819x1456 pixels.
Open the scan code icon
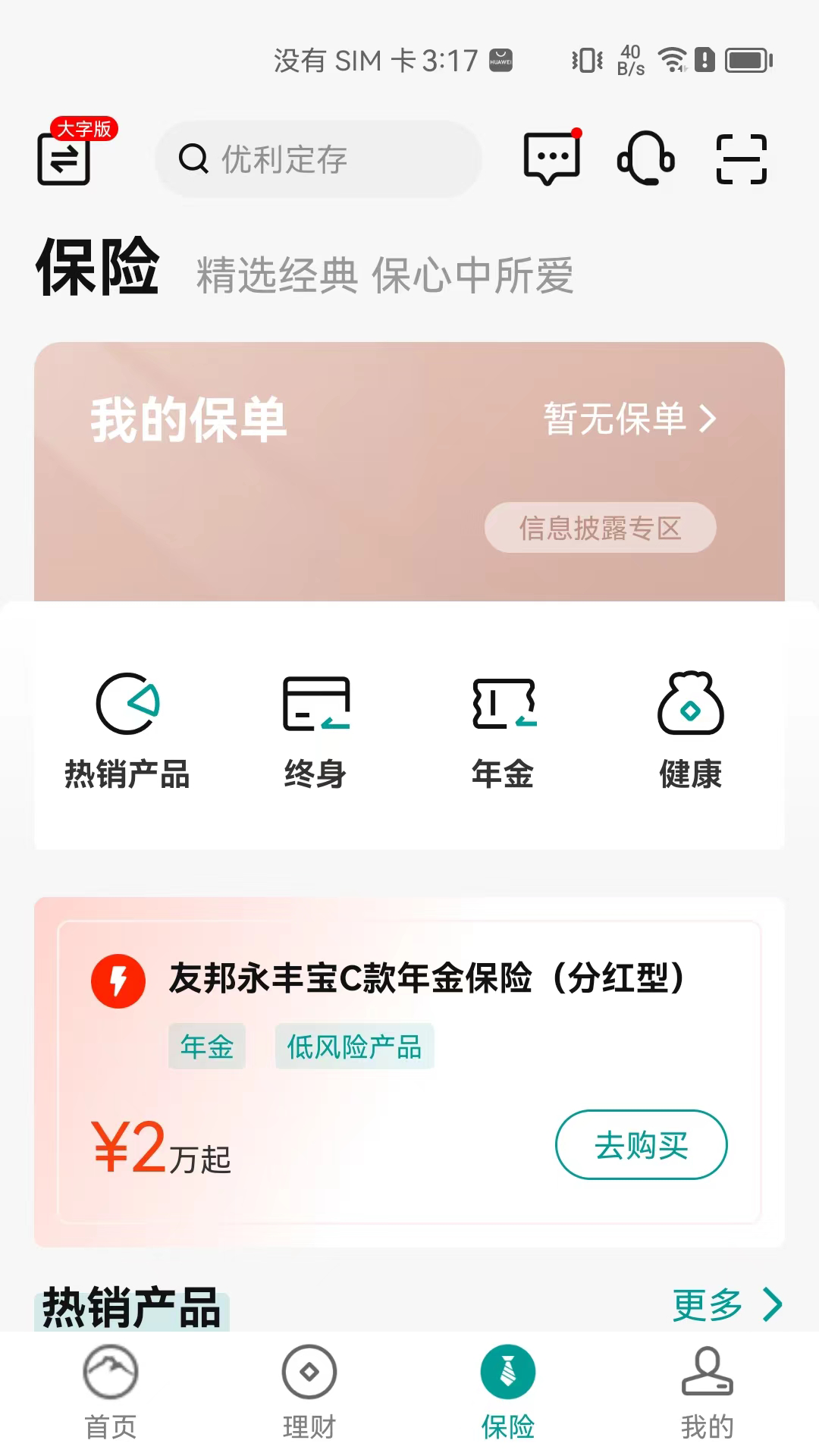[x=741, y=158]
